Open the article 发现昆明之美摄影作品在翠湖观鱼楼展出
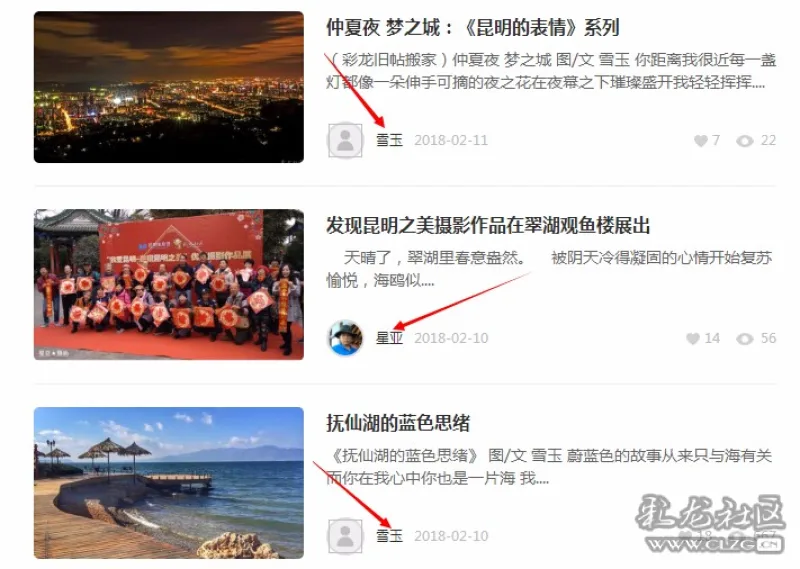 pyautogui.click(x=488, y=226)
